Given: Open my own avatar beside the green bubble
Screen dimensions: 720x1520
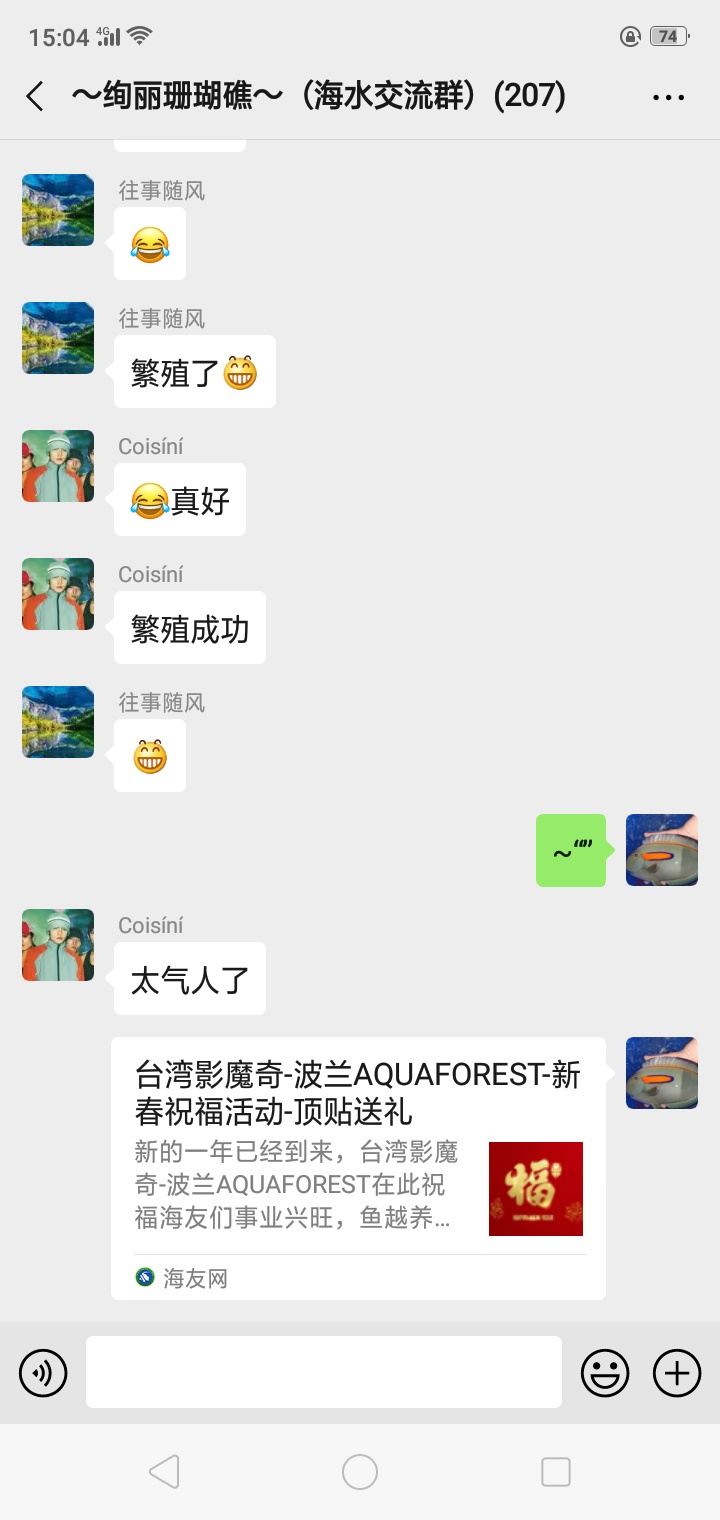Looking at the screenshot, I should pos(661,850).
